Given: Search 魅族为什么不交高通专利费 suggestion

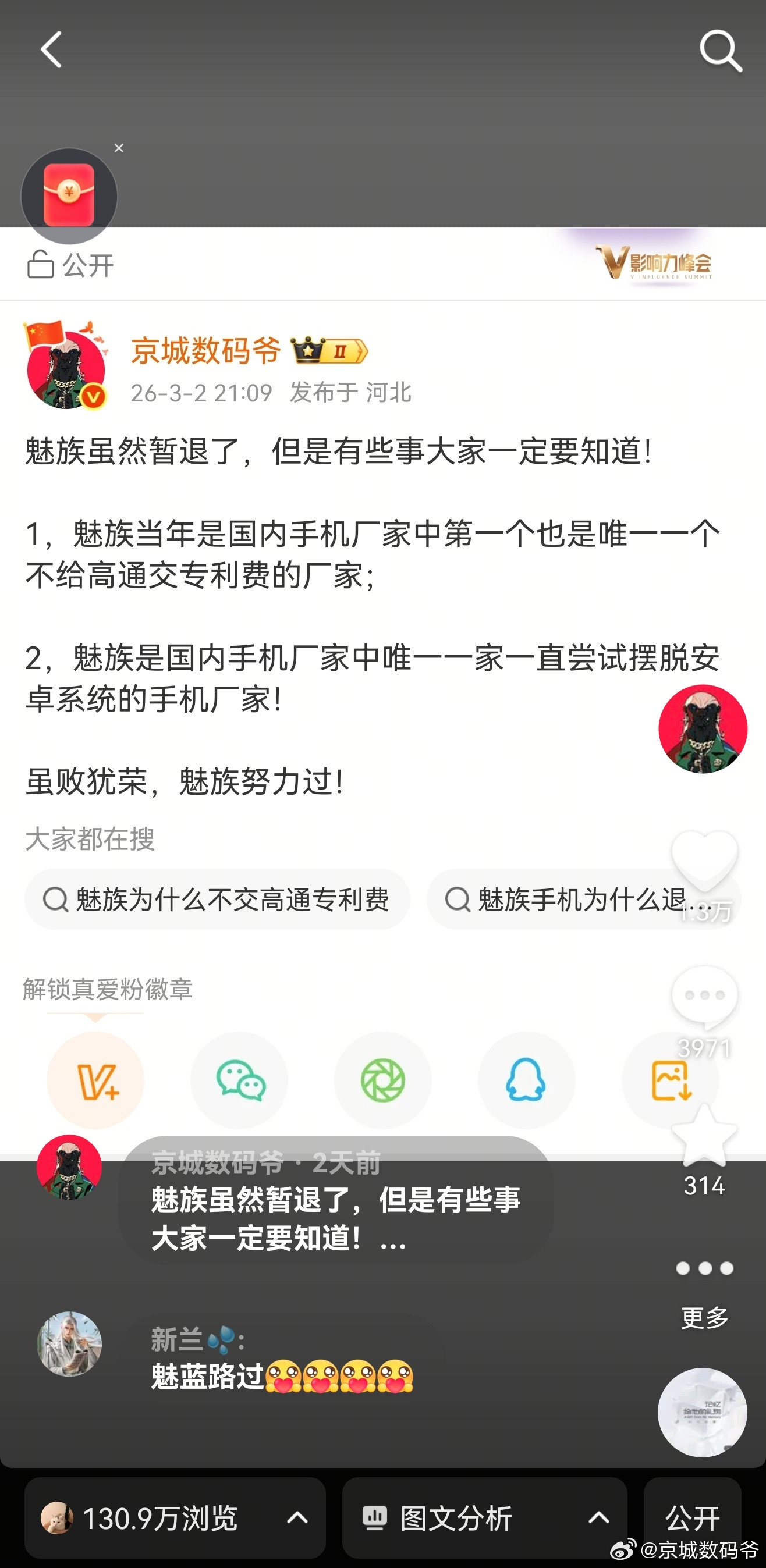Looking at the screenshot, I should click(x=216, y=899).
